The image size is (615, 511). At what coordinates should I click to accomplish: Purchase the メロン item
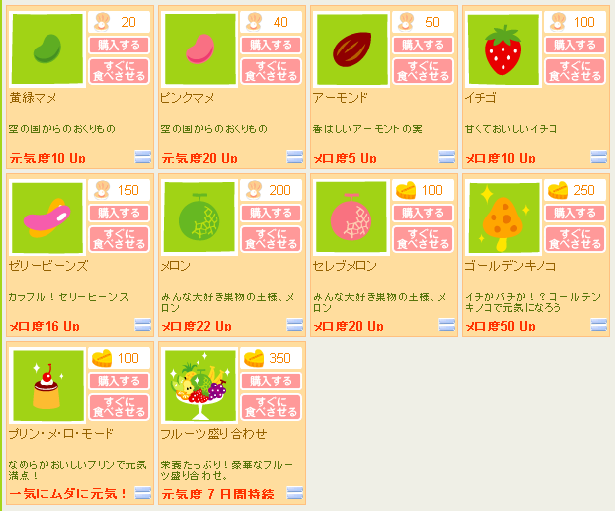pos(271,213)
